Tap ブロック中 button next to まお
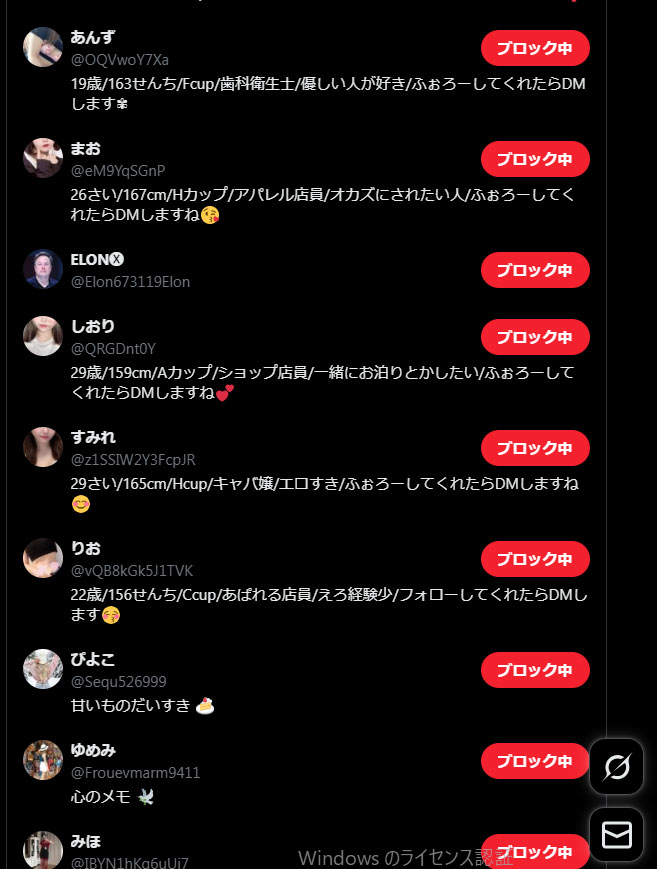This screenshot has width=657, height=869. 535,159
